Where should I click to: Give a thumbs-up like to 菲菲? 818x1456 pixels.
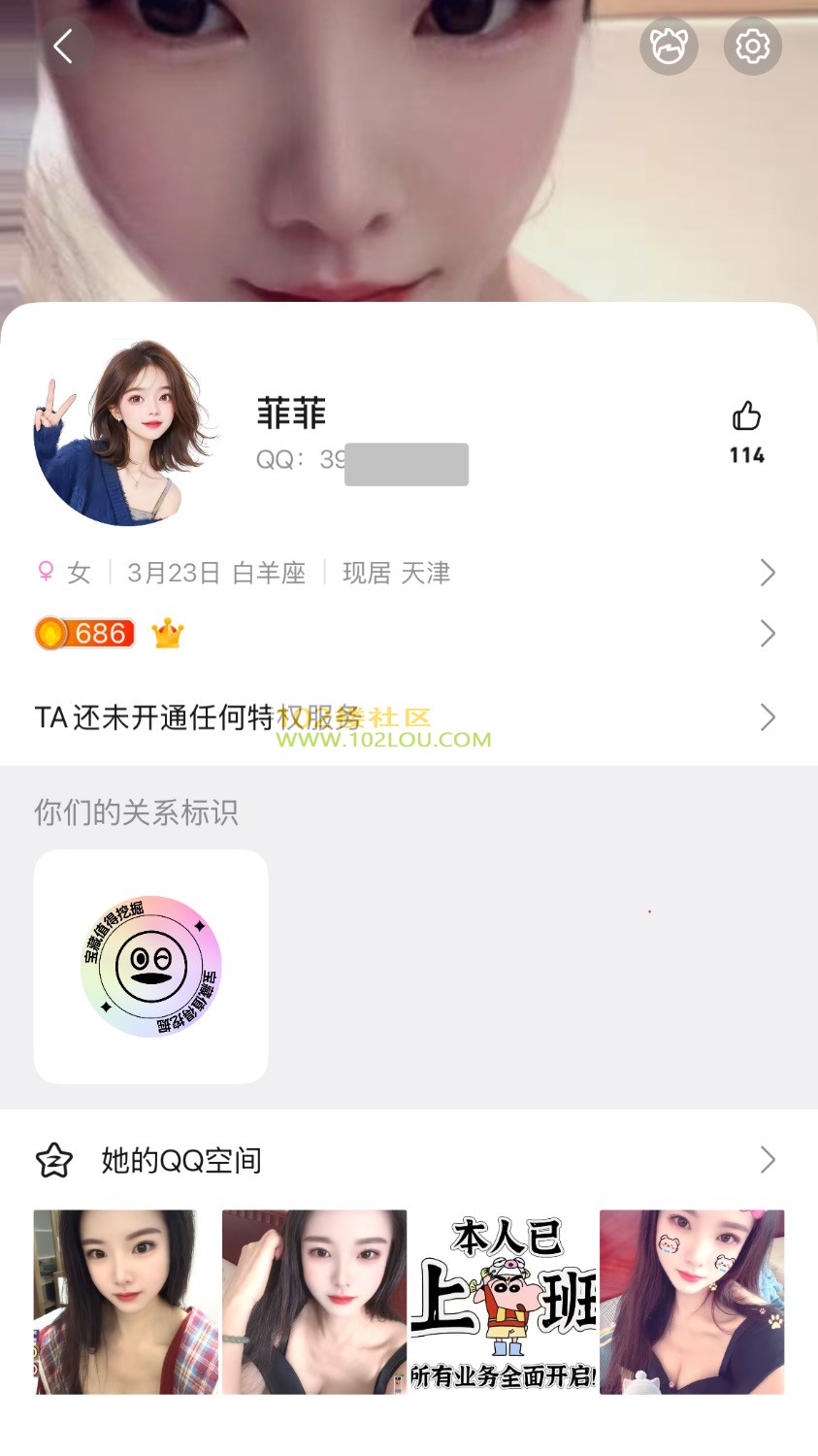point(746,417)
